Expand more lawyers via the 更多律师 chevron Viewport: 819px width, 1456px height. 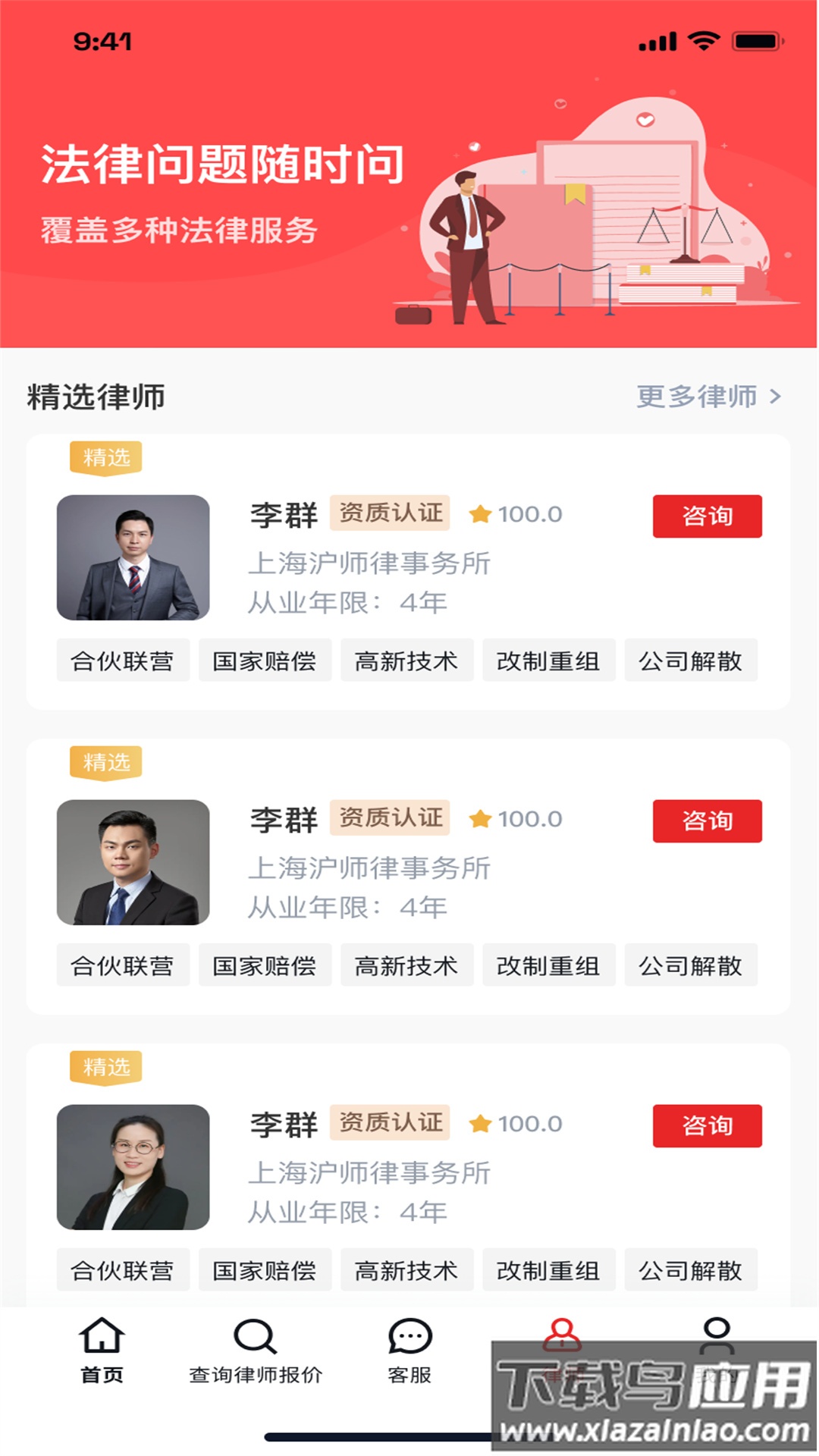(776, 395)
